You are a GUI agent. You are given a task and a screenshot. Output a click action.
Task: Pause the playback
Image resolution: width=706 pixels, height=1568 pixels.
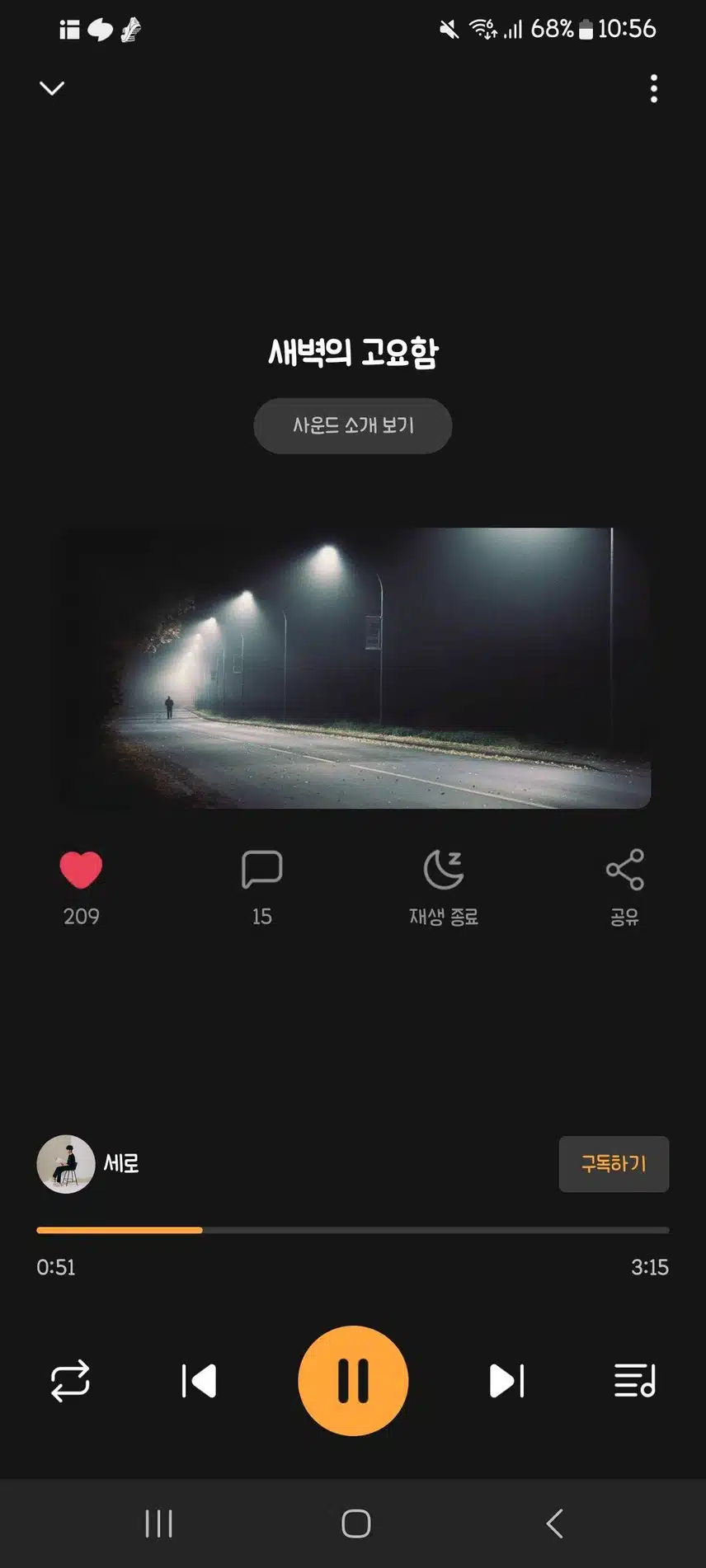[353, 1381]
